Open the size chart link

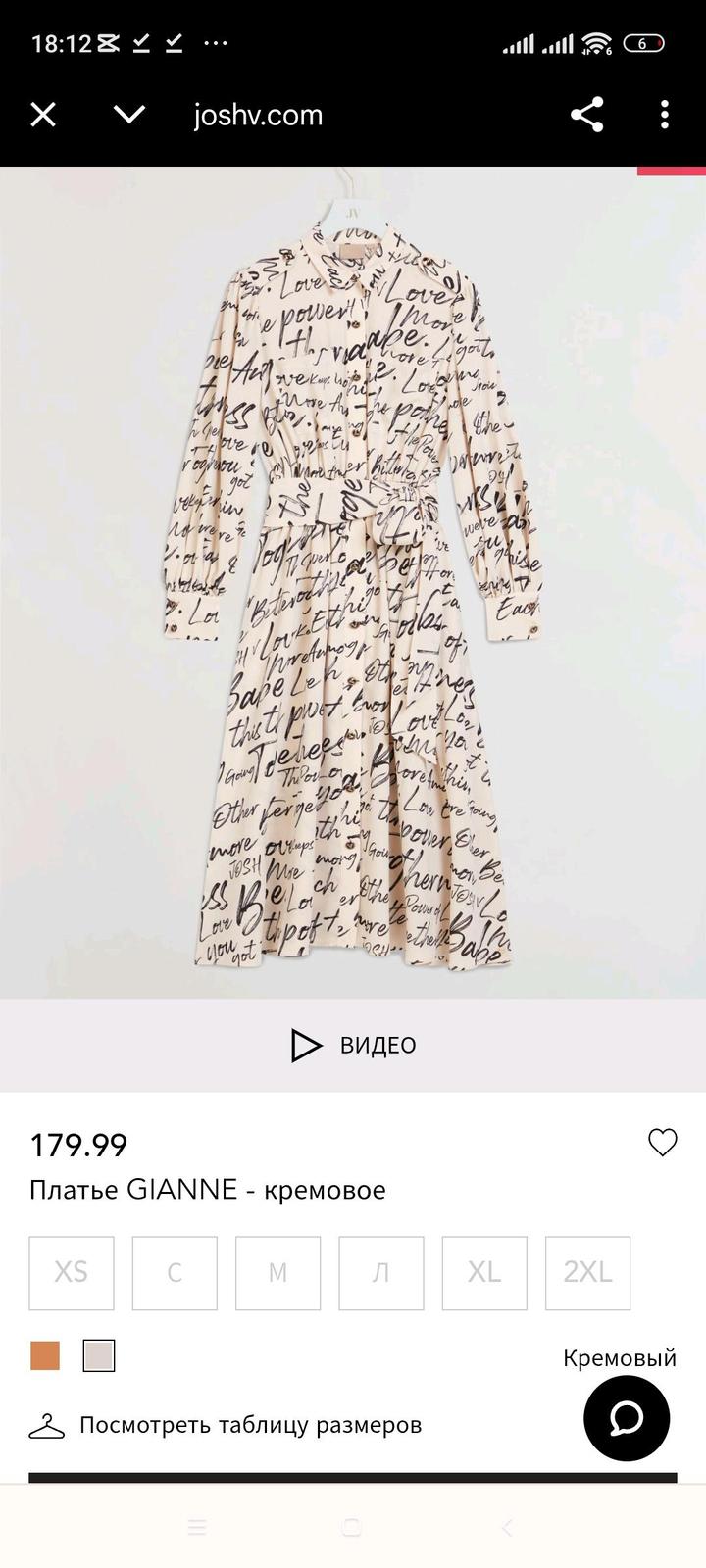point(249,1425)
